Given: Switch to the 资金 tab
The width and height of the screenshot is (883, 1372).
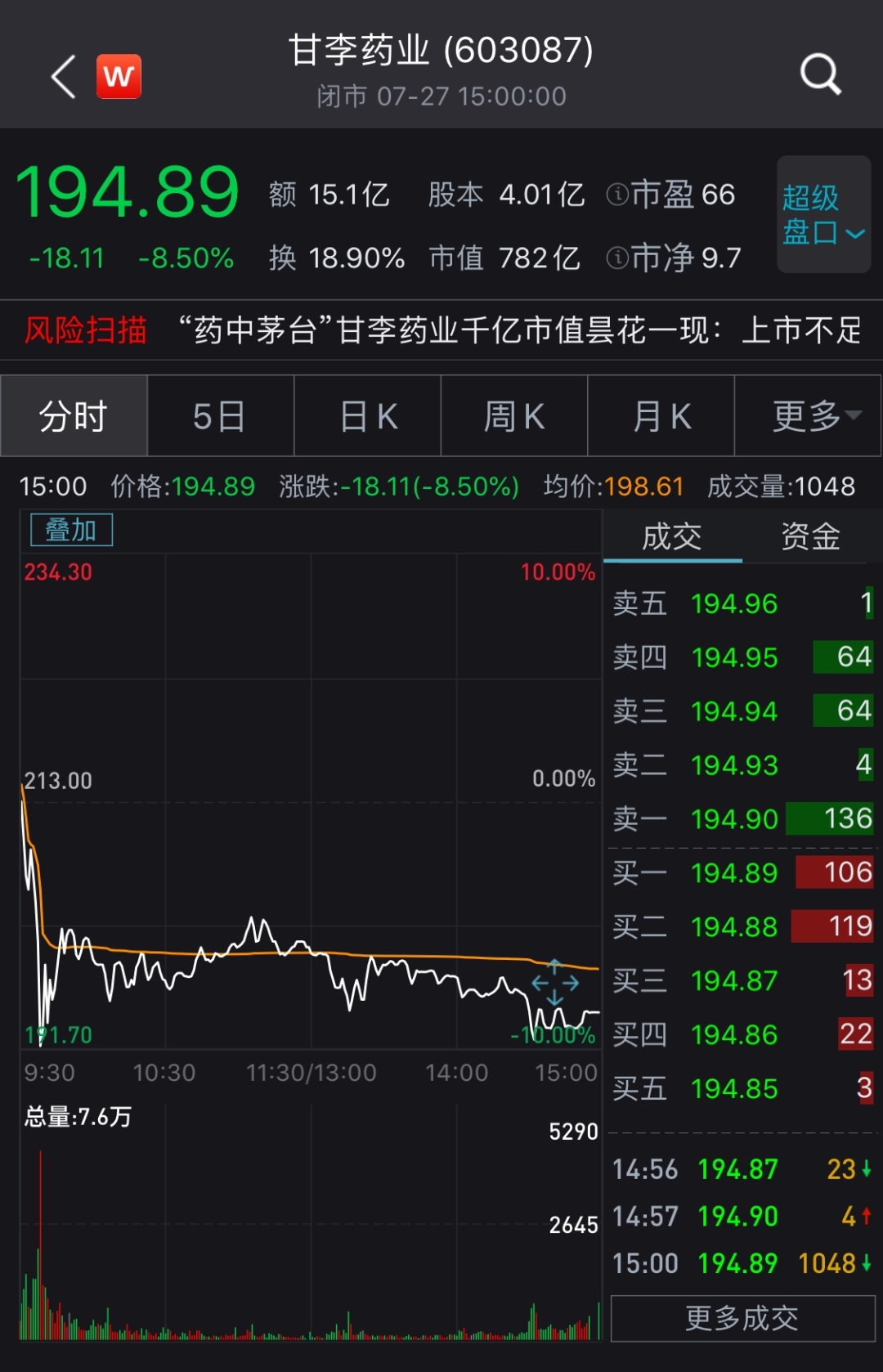Looking at the screenshot, I should pos(810,537).
